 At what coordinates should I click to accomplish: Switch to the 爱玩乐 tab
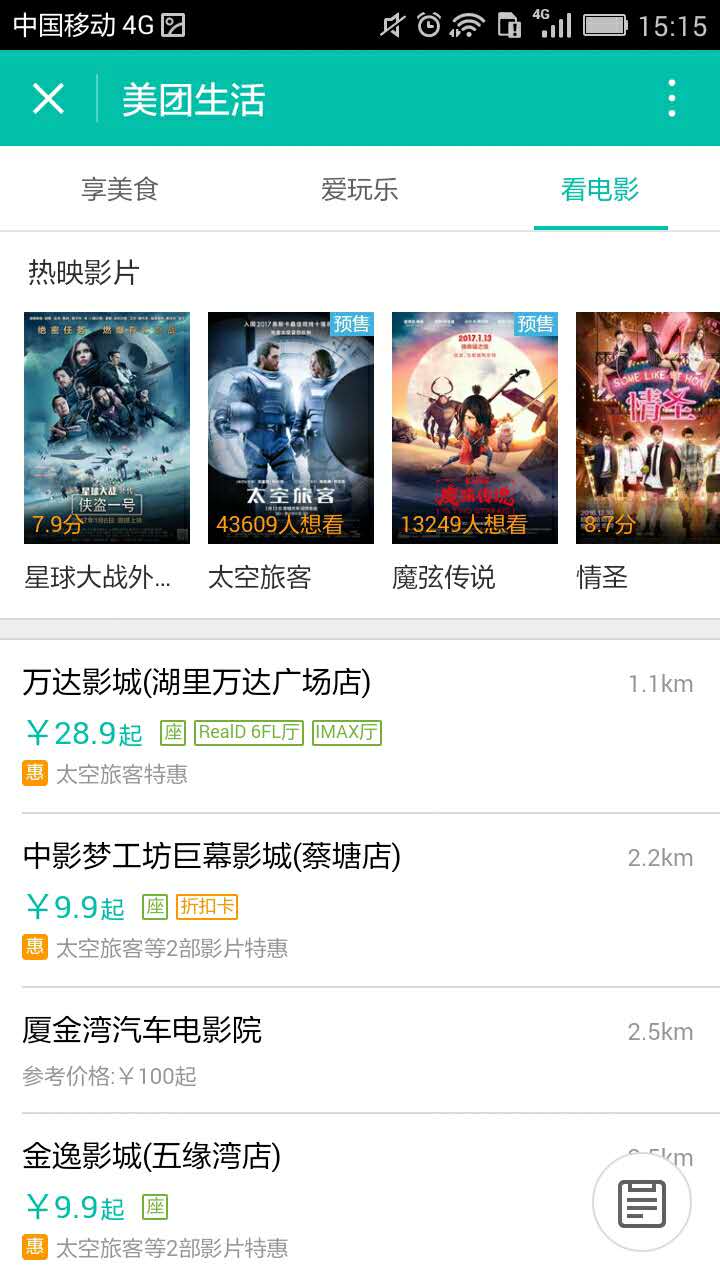359,189
